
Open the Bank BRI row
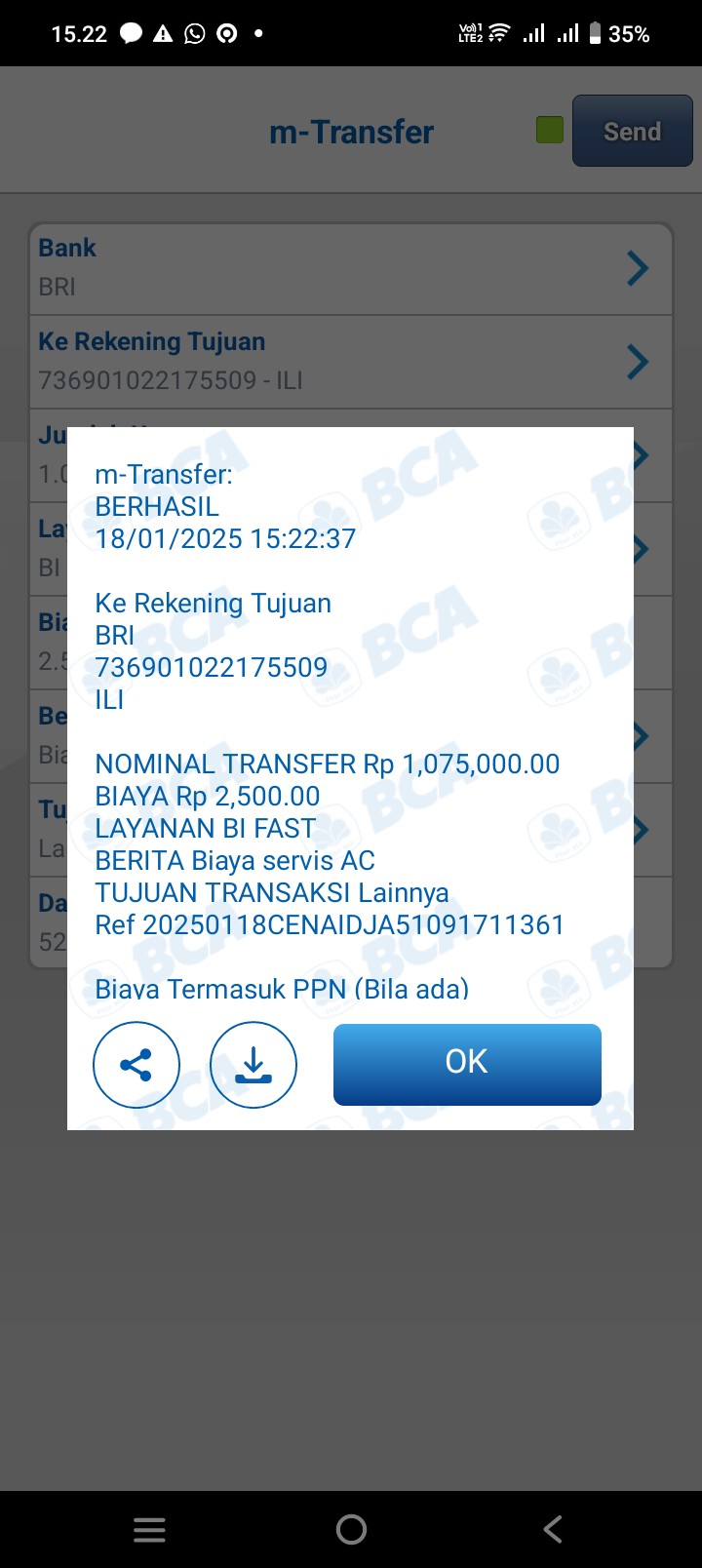pos(351,268)
